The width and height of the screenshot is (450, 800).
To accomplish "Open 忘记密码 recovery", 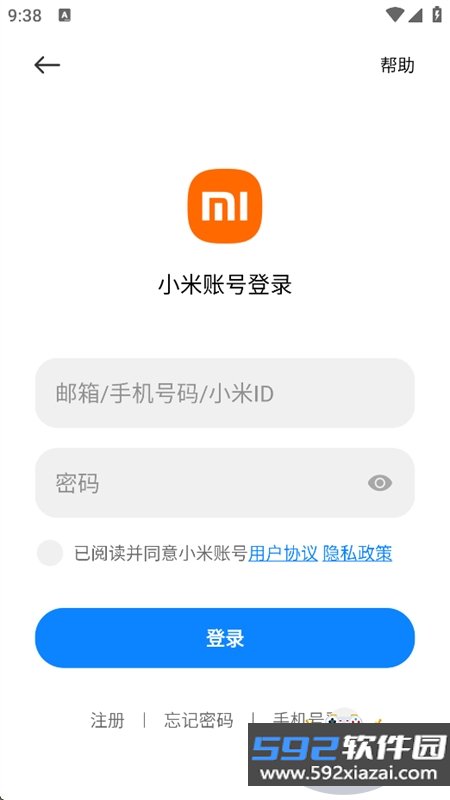I will 198,720.
